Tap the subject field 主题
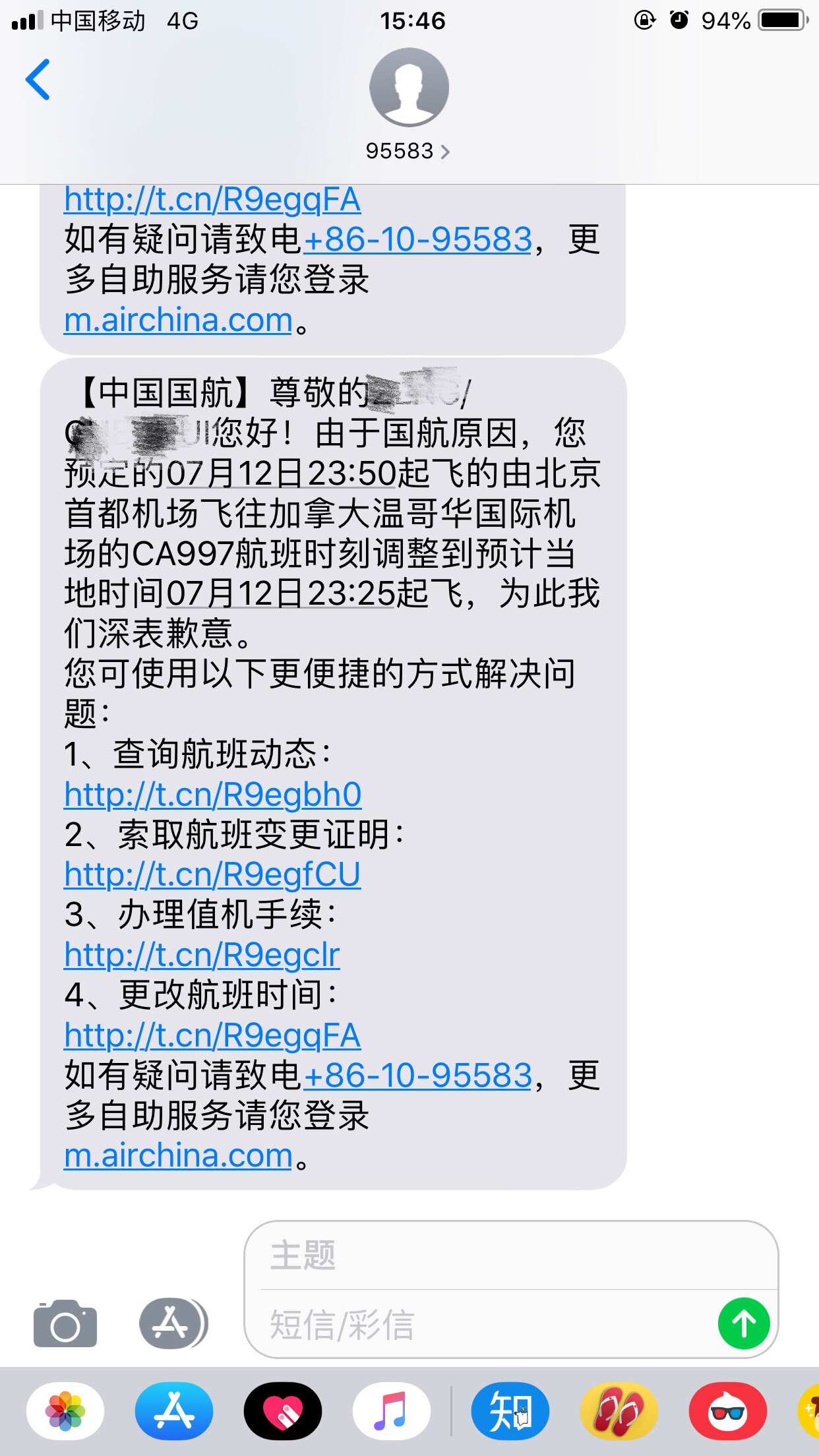The height and width of the screenshot is (1456, 819). (x=512, y=1255)
